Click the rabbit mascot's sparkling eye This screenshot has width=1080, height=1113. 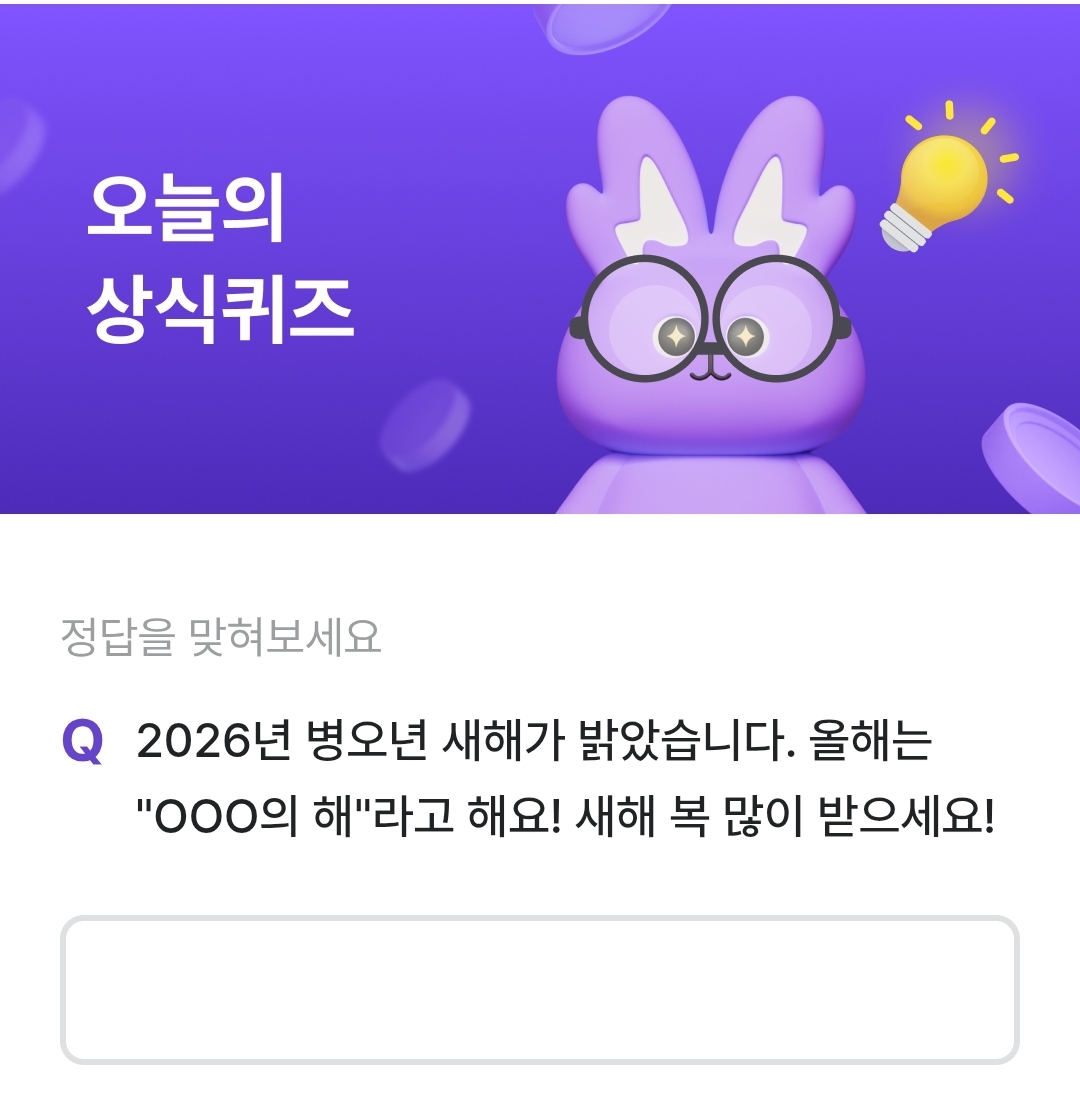(x=676, y=336)
